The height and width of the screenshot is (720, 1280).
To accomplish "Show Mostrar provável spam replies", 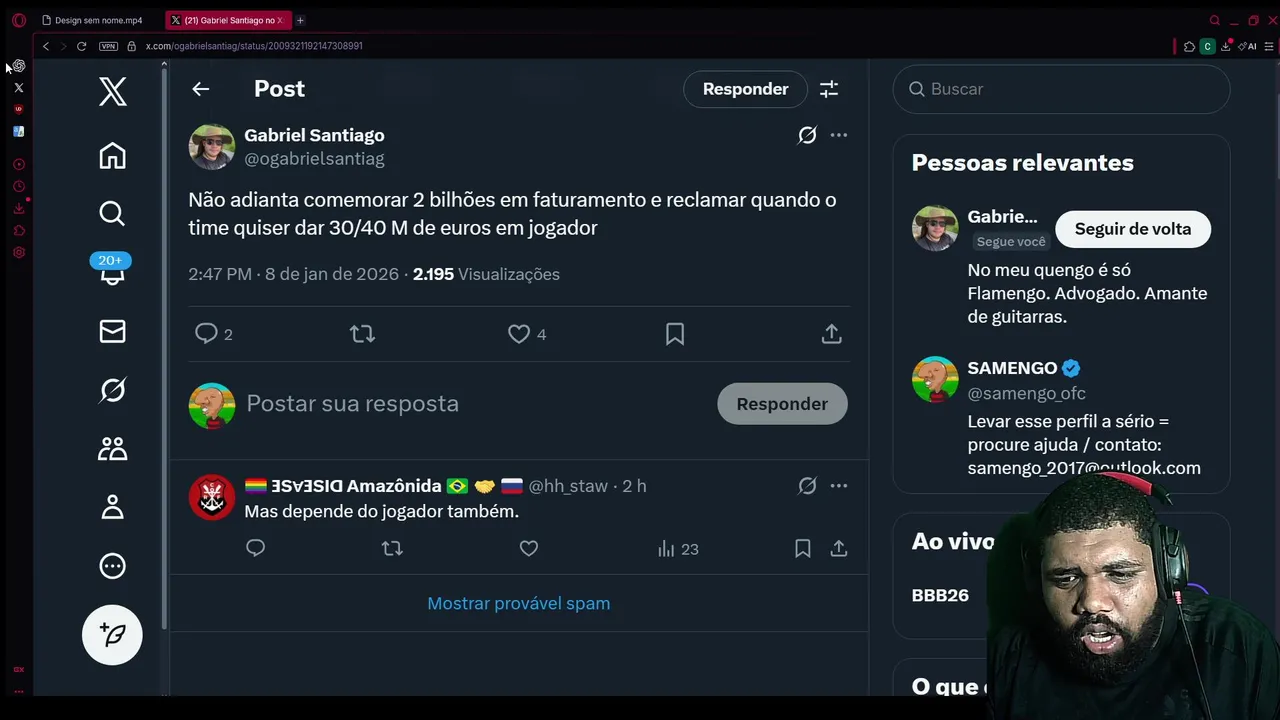I will pyautogui.click(x=518, y=603).
